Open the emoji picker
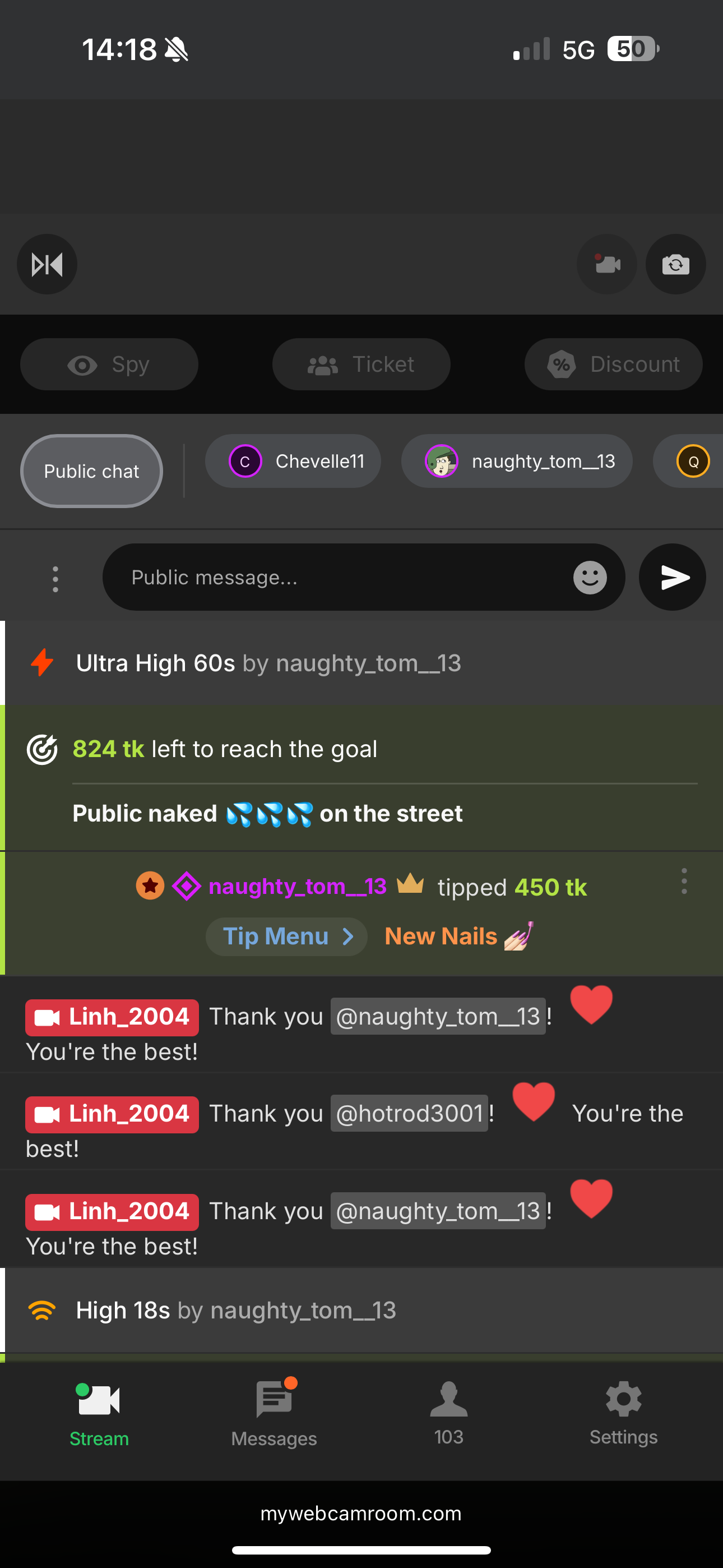Image resolution: width=723 pixels, height=1568 pixels. [590, 577]
